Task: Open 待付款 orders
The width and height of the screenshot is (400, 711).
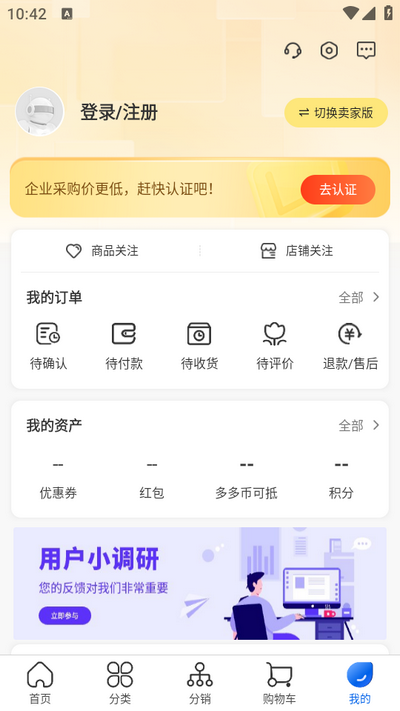Action: click(x=124, y=346)
